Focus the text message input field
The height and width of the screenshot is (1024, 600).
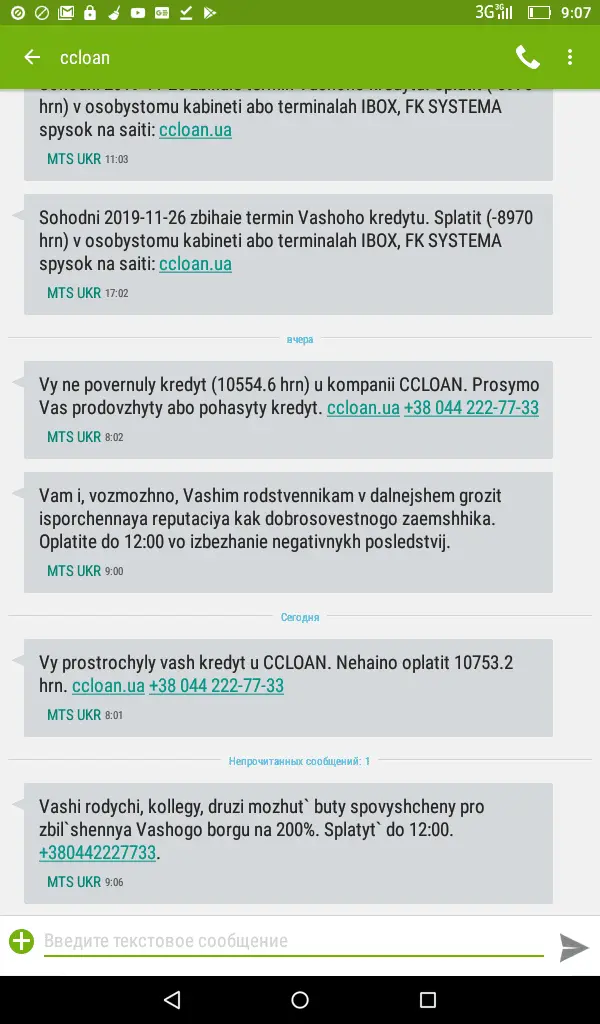point(290,941)
